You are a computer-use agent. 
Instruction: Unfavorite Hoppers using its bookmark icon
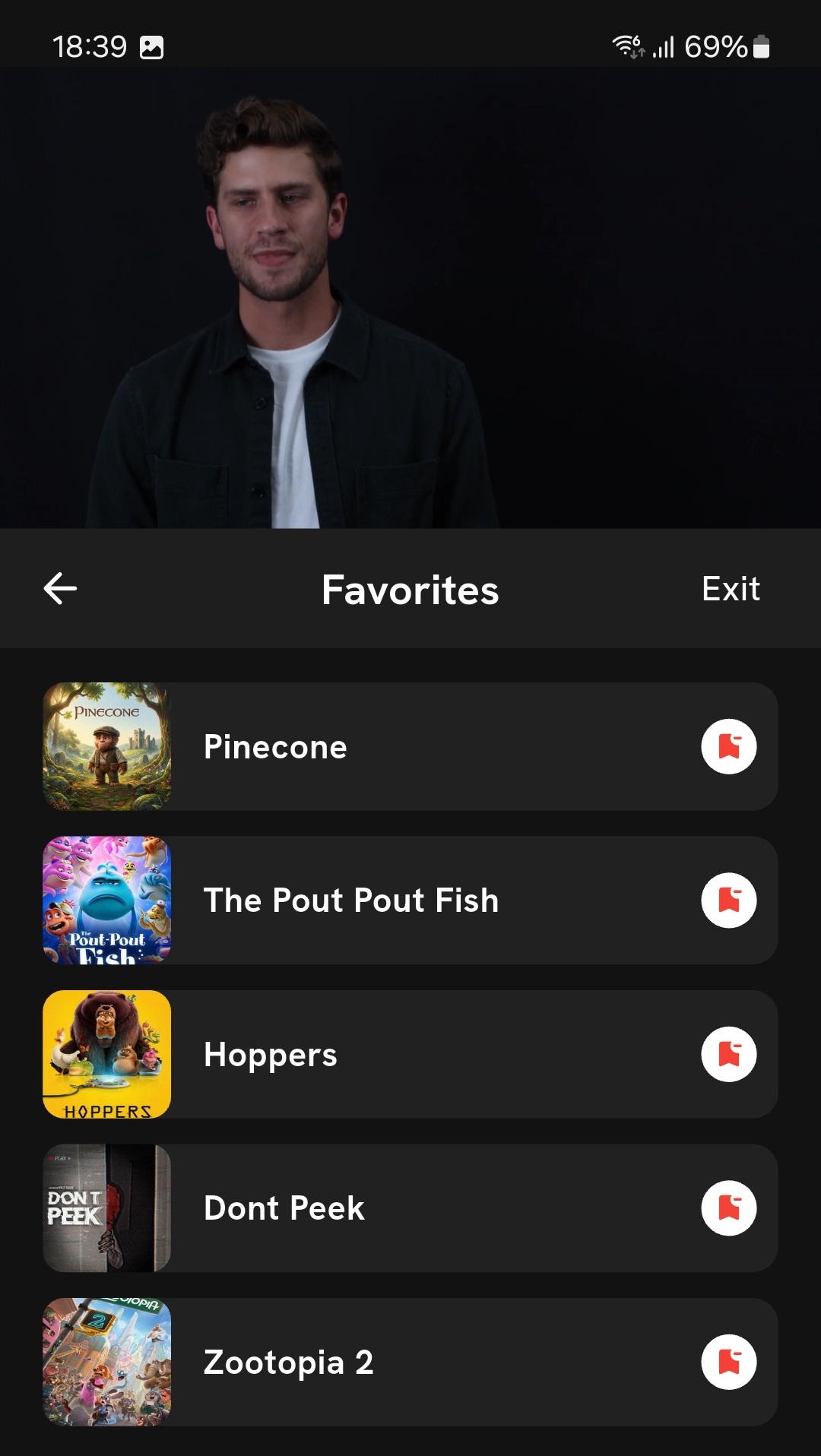[728, 1054]
